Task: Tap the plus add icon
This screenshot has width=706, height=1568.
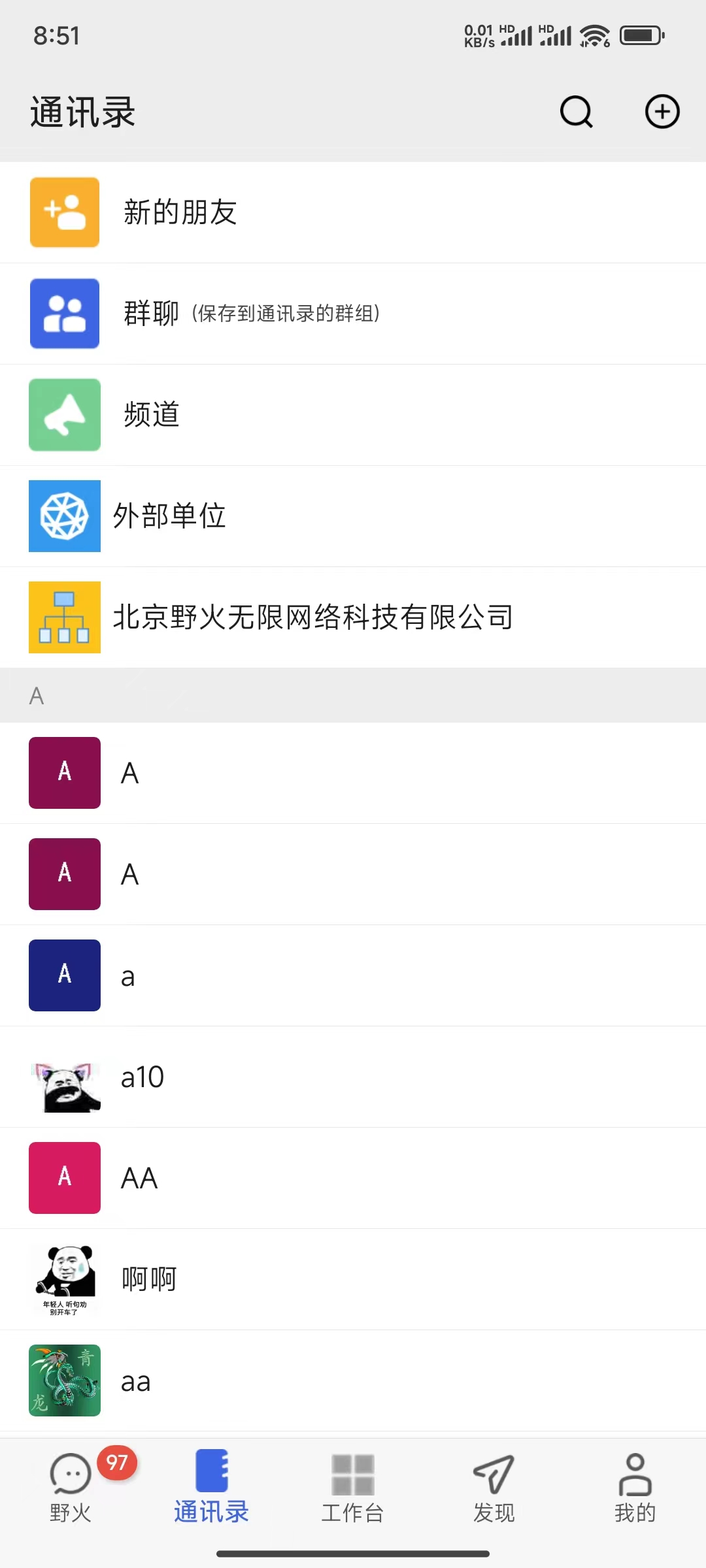Action: tap(662, 112)
